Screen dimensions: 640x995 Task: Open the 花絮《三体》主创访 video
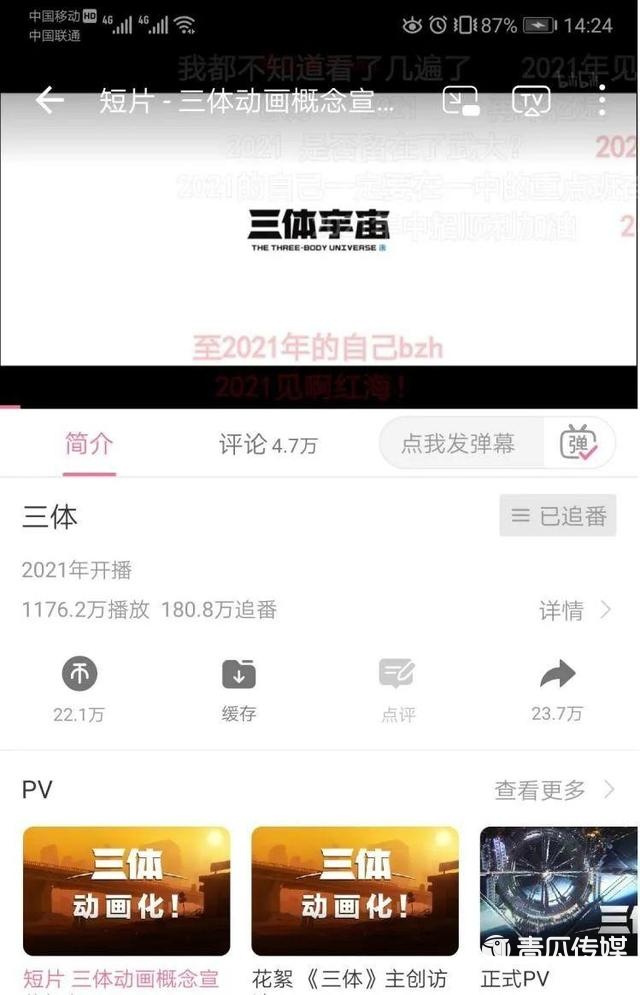[x=354, y=889]
